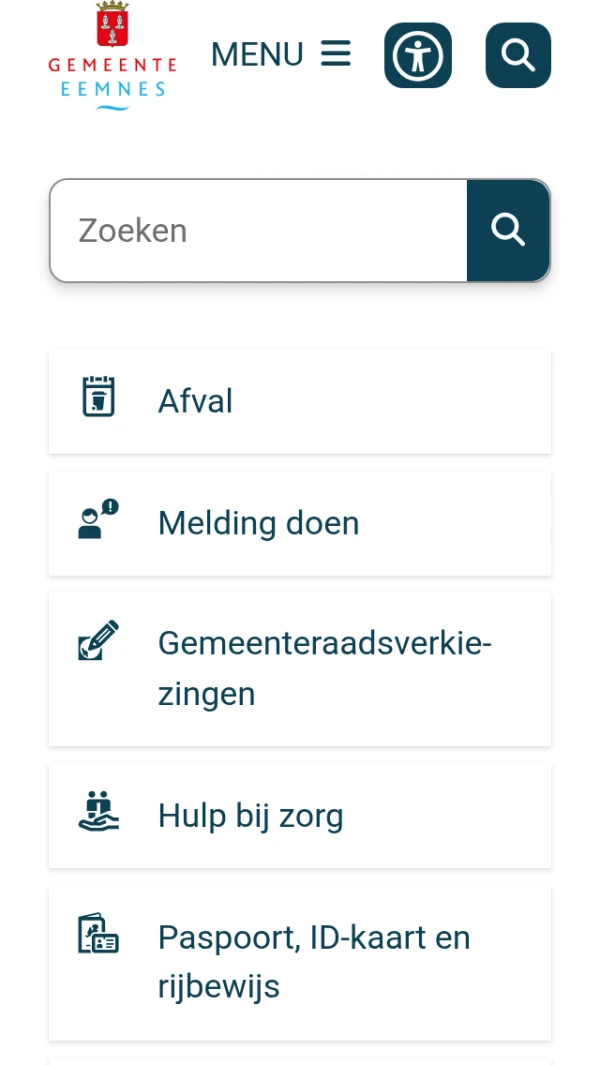This screenshot has height=1065, width=600.
Task: Open Gemeenteraadsverkiezingen information
Action: [300, 668]
